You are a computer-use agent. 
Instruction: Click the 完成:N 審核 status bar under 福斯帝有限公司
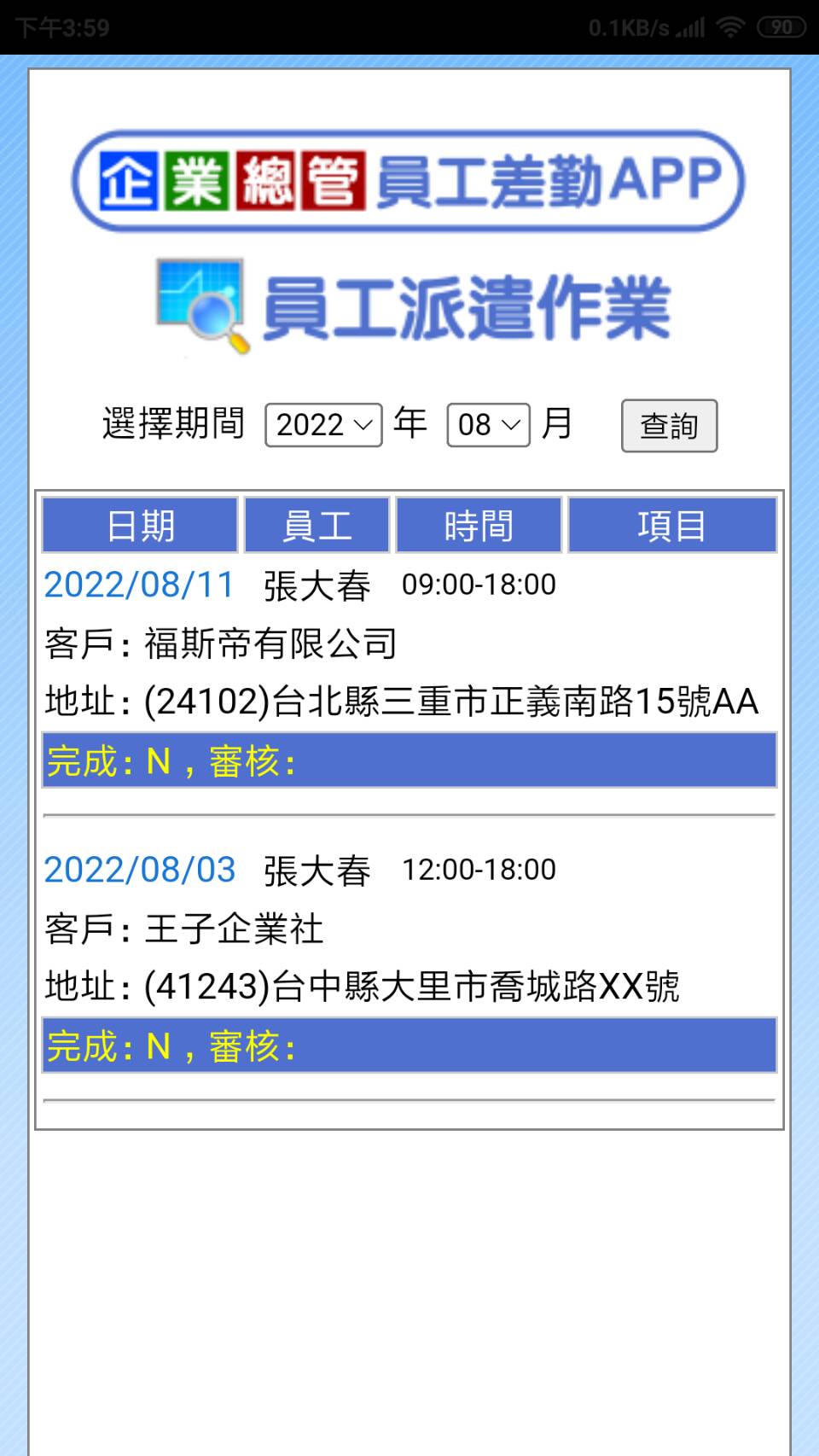click(409, 762)
